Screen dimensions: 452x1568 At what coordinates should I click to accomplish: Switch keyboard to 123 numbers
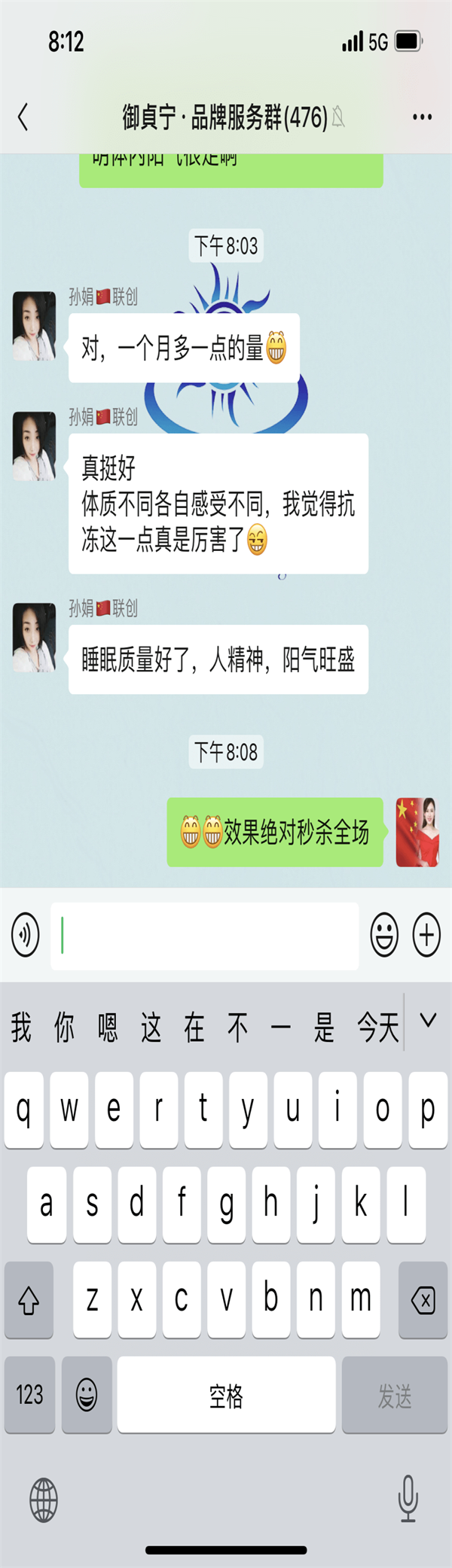point(30,1395)
